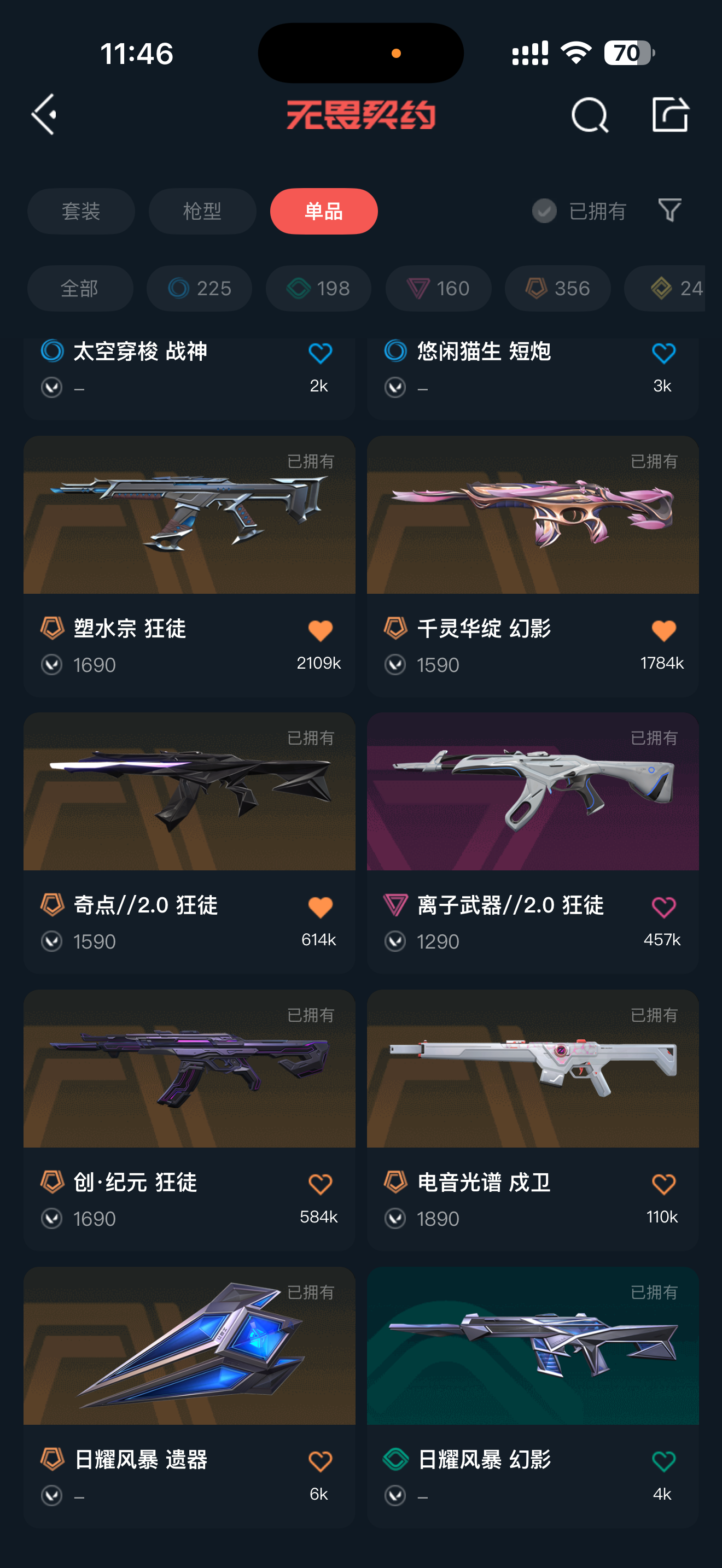Filter by the 356 tier chip
The height and width of the screenshot is (1568, 722).
557,288
